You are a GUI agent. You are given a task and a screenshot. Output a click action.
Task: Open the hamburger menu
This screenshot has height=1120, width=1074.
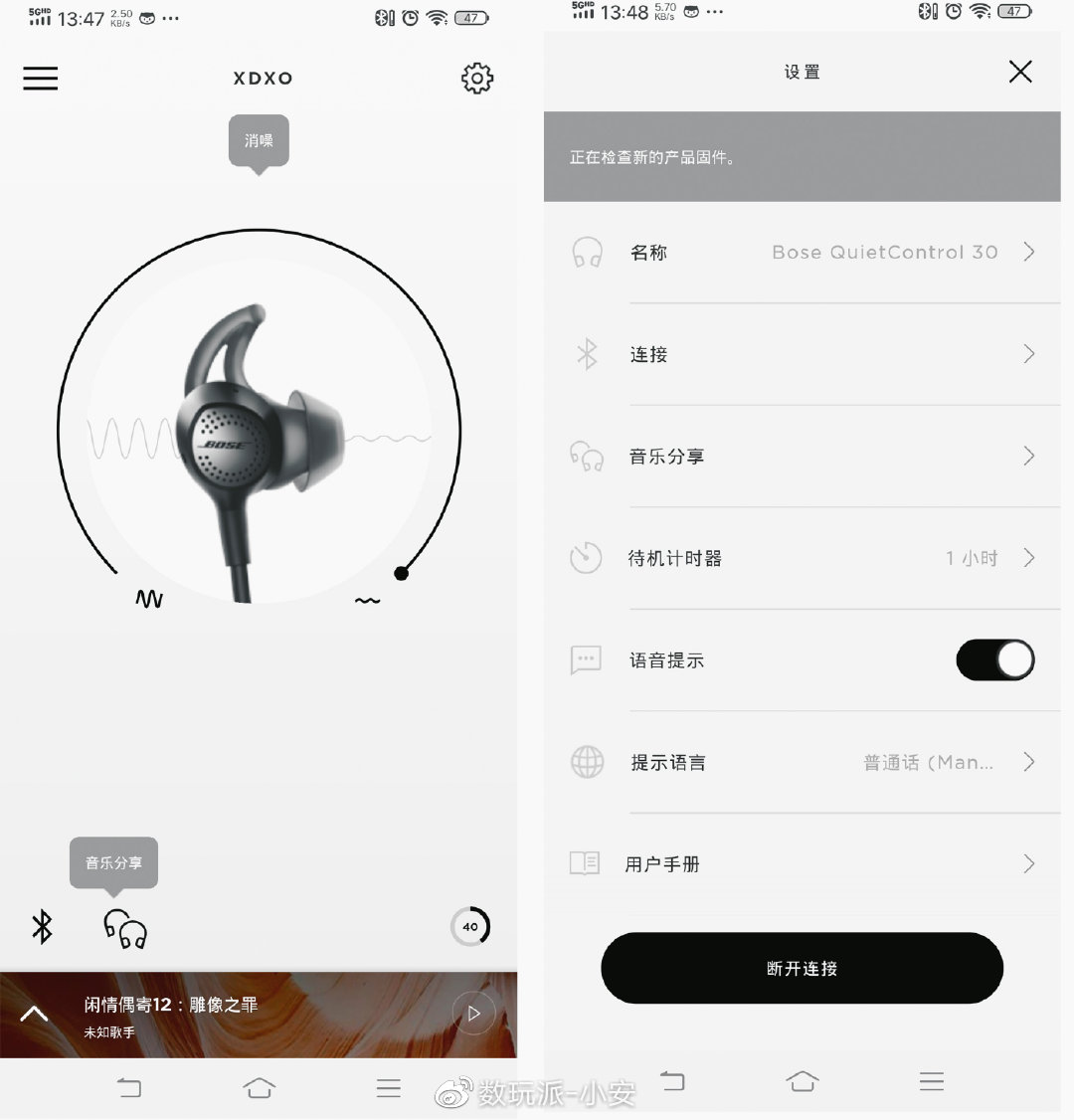click(40, 79)
